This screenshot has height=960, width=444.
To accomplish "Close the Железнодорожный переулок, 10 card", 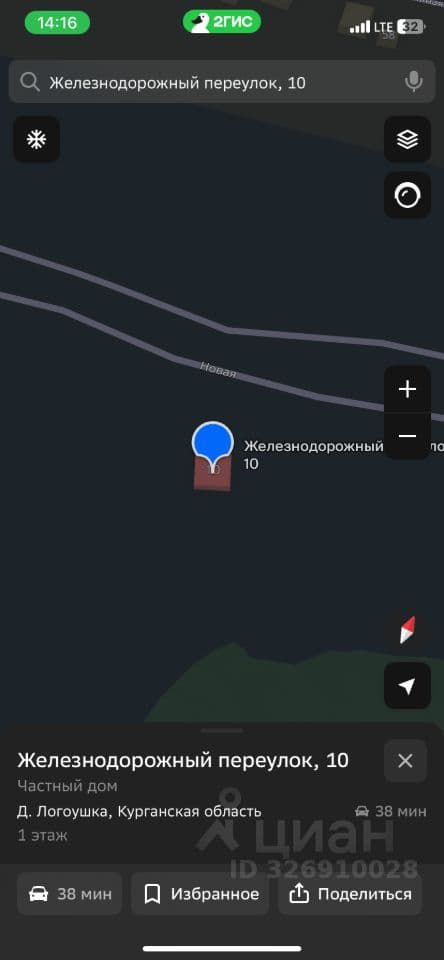I will (405, 761).
